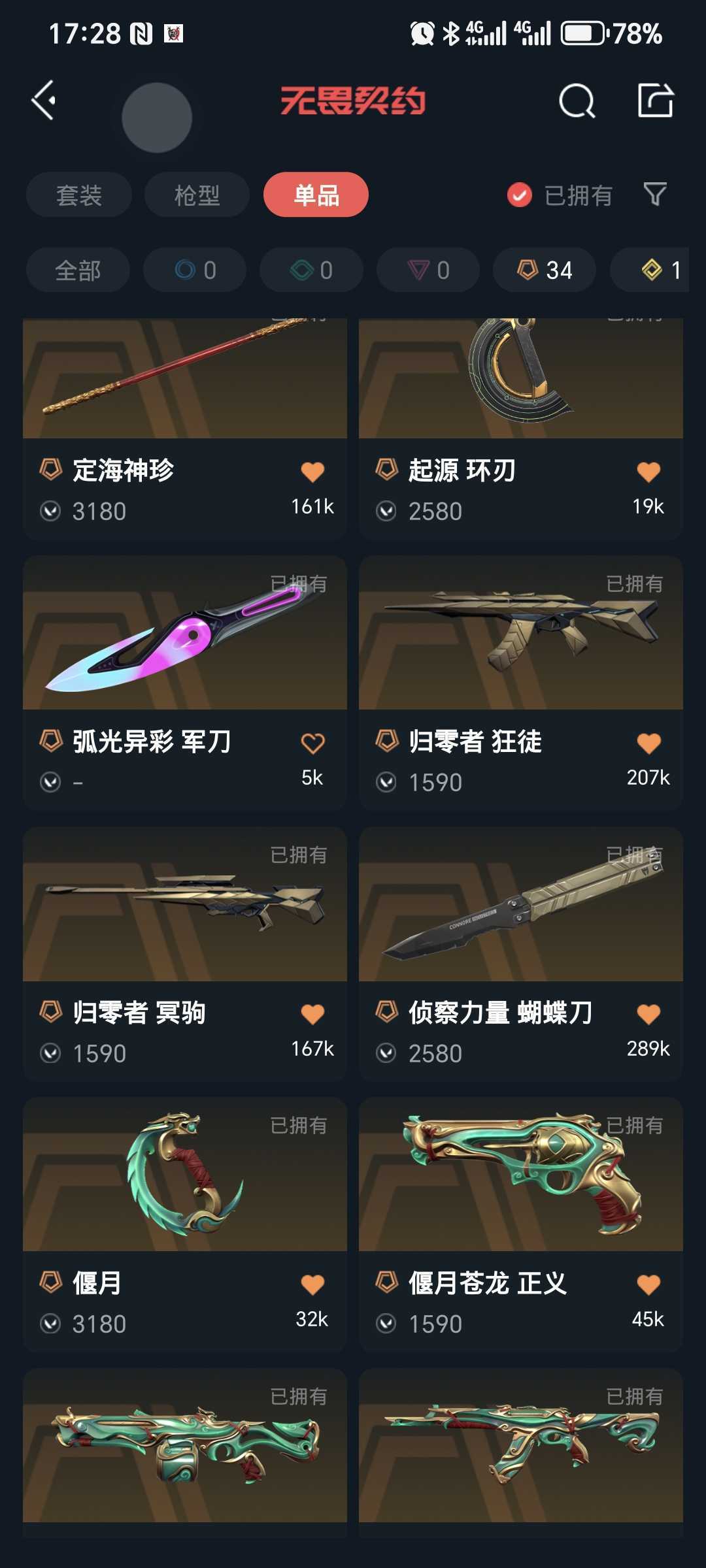Filter by the rarity chip showing 34

[545, 270]
